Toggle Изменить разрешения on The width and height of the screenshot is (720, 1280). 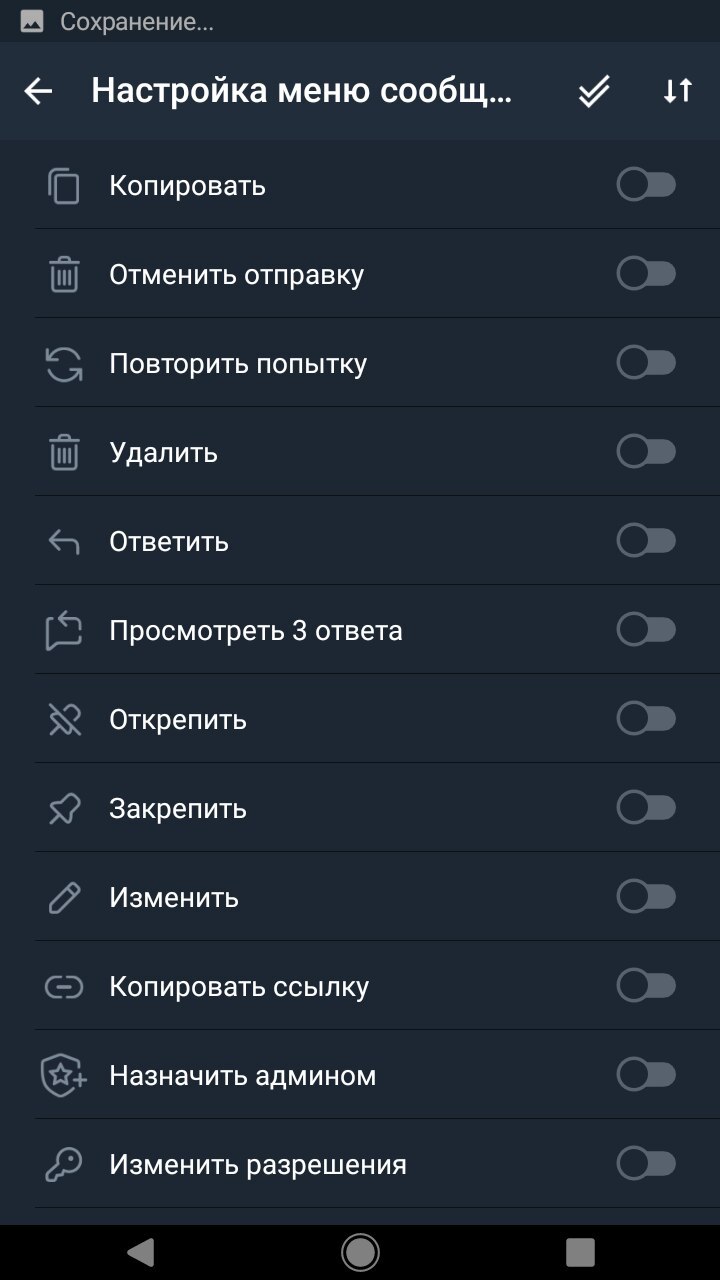(646, 1164)
